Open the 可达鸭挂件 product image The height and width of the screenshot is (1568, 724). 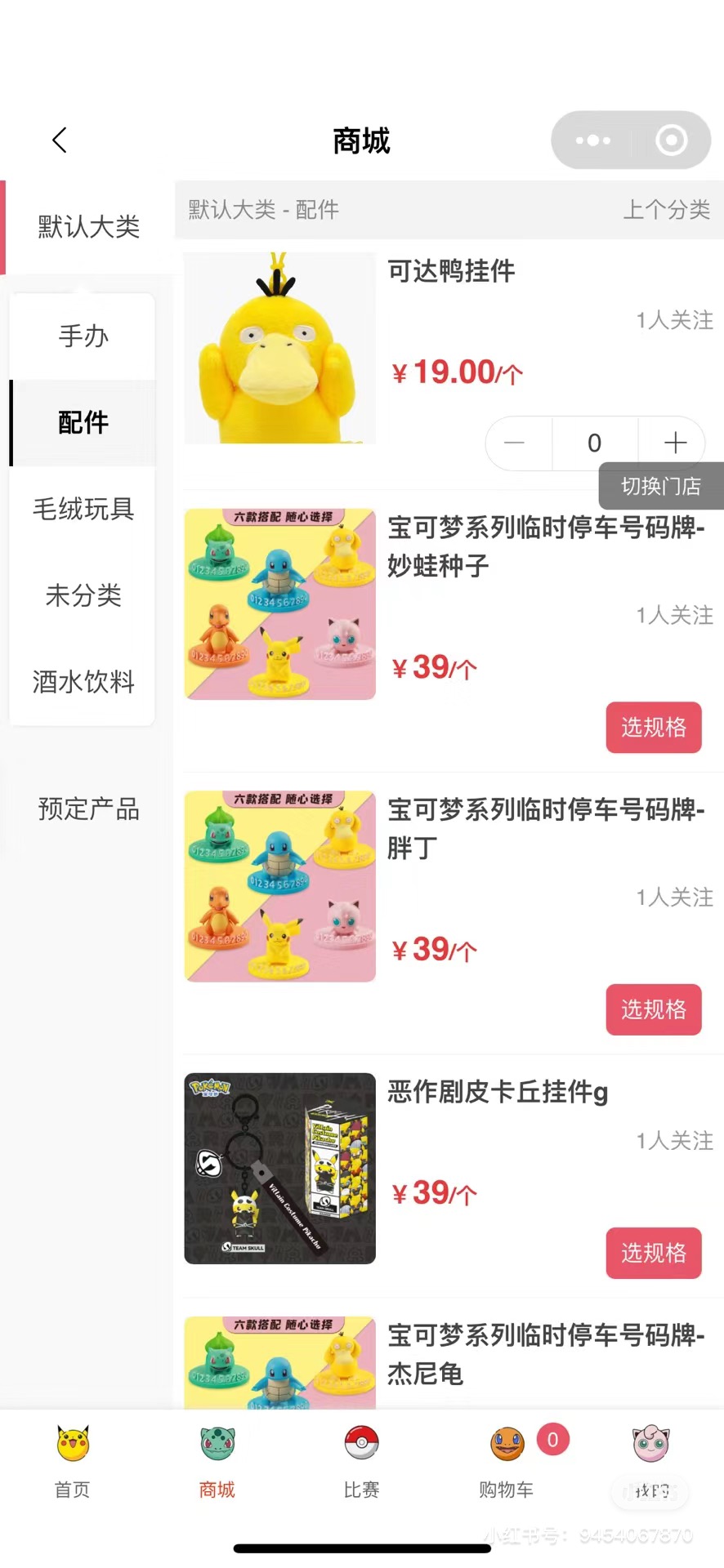pyautogui.click(x=279, y=348)
